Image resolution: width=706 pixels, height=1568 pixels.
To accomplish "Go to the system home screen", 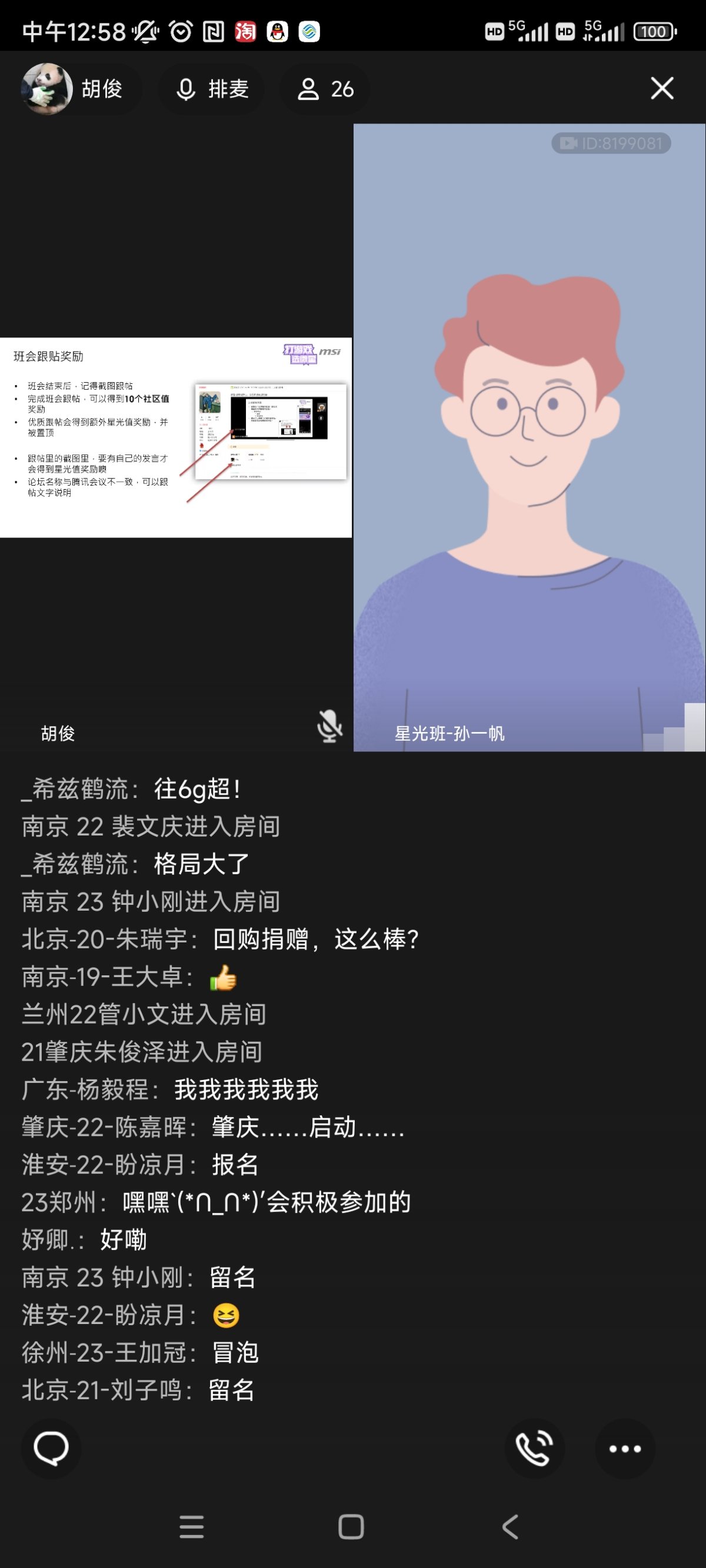I will pos(351,1527).
